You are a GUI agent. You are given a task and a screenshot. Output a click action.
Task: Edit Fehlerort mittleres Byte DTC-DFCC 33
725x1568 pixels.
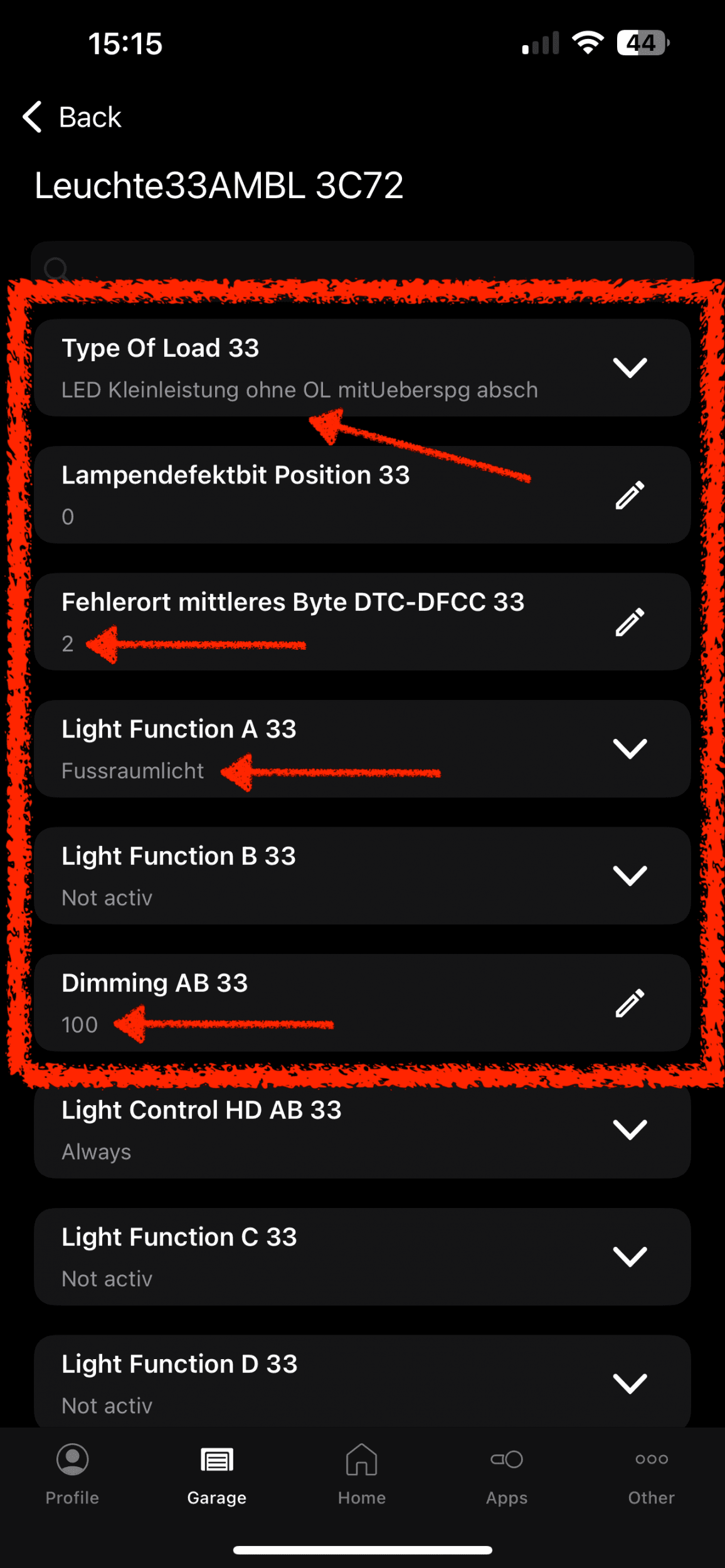coord(629,622)
